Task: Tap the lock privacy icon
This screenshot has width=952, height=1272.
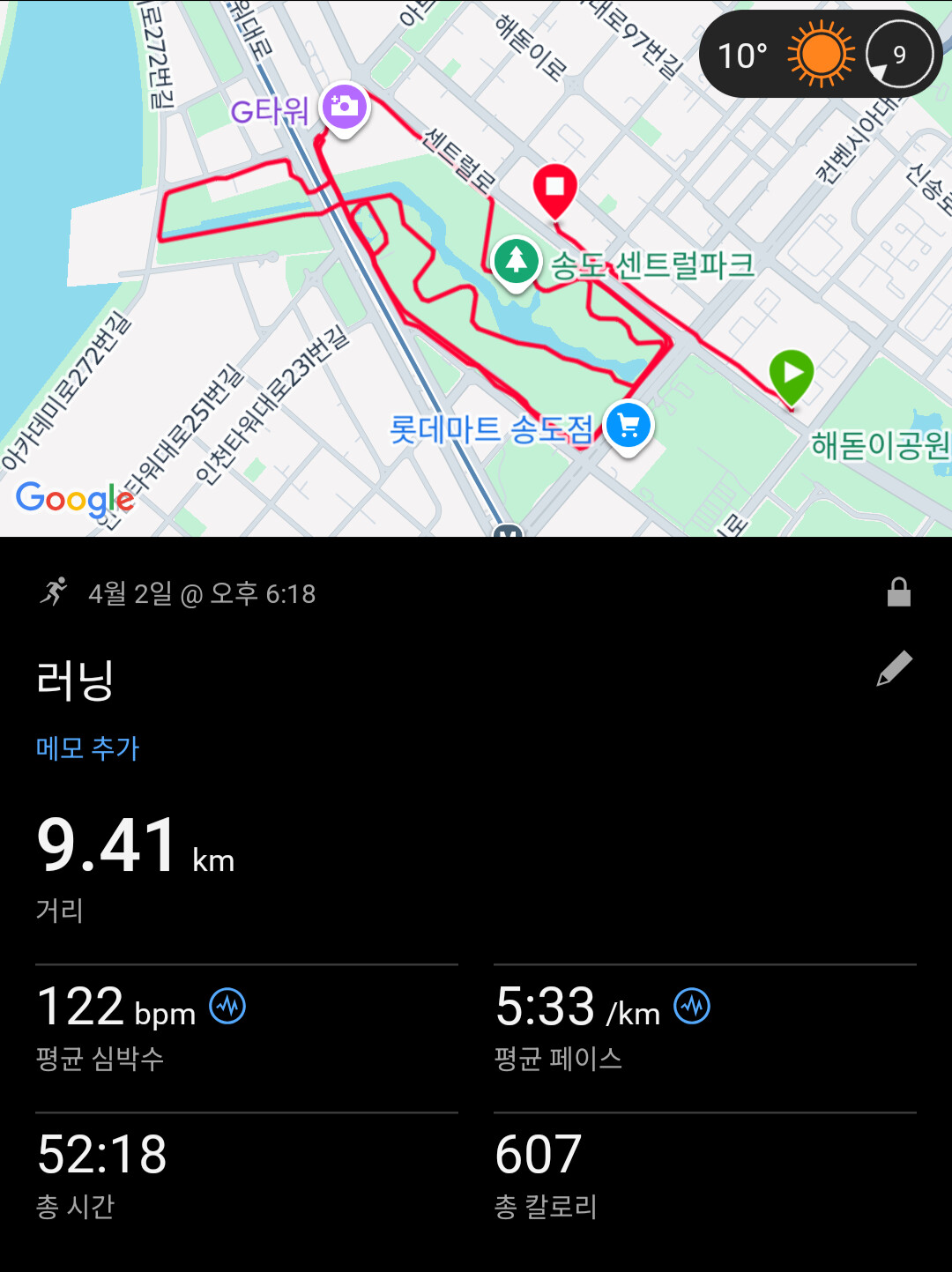Action: 898,592
